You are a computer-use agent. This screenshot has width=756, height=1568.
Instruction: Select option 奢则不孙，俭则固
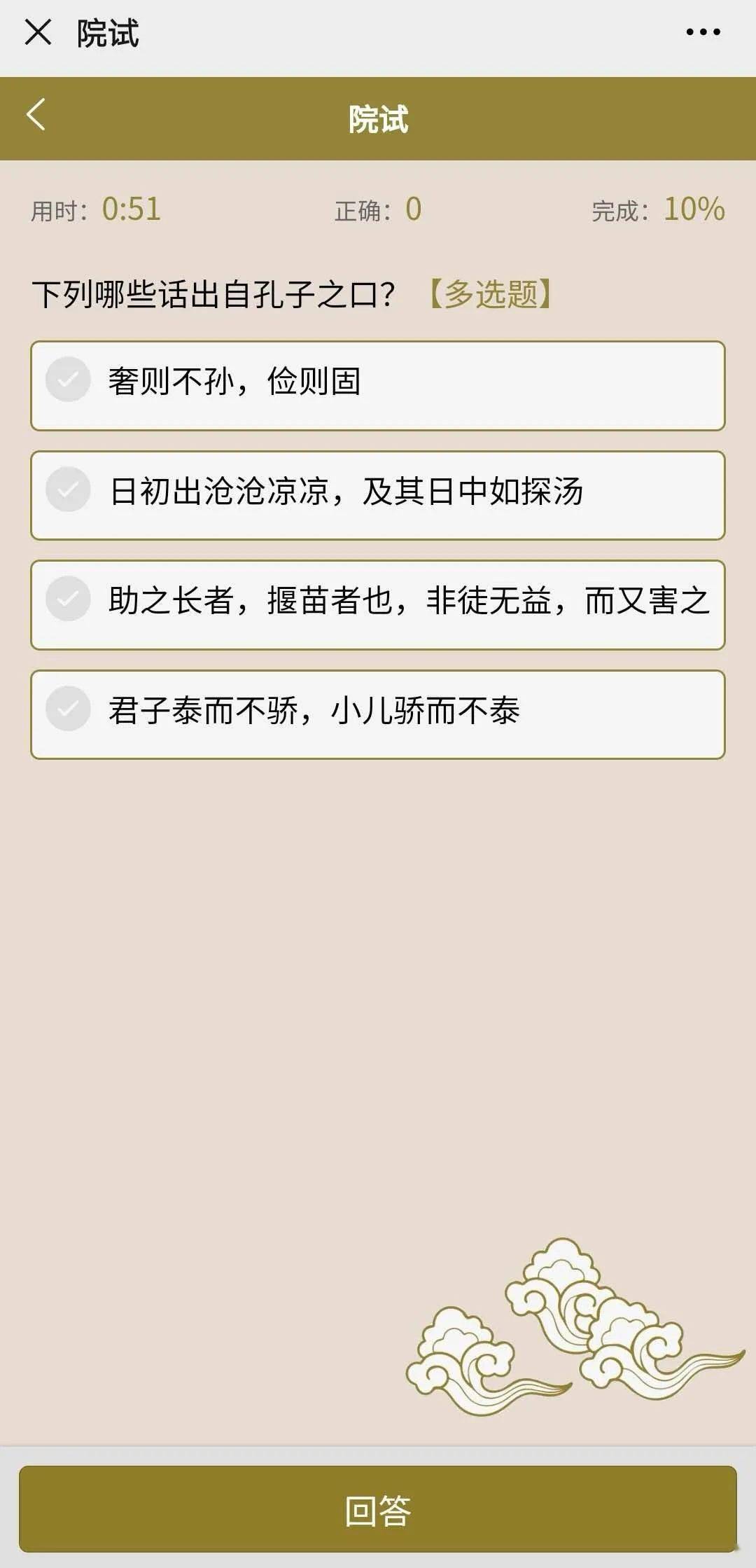pos(377,386)
